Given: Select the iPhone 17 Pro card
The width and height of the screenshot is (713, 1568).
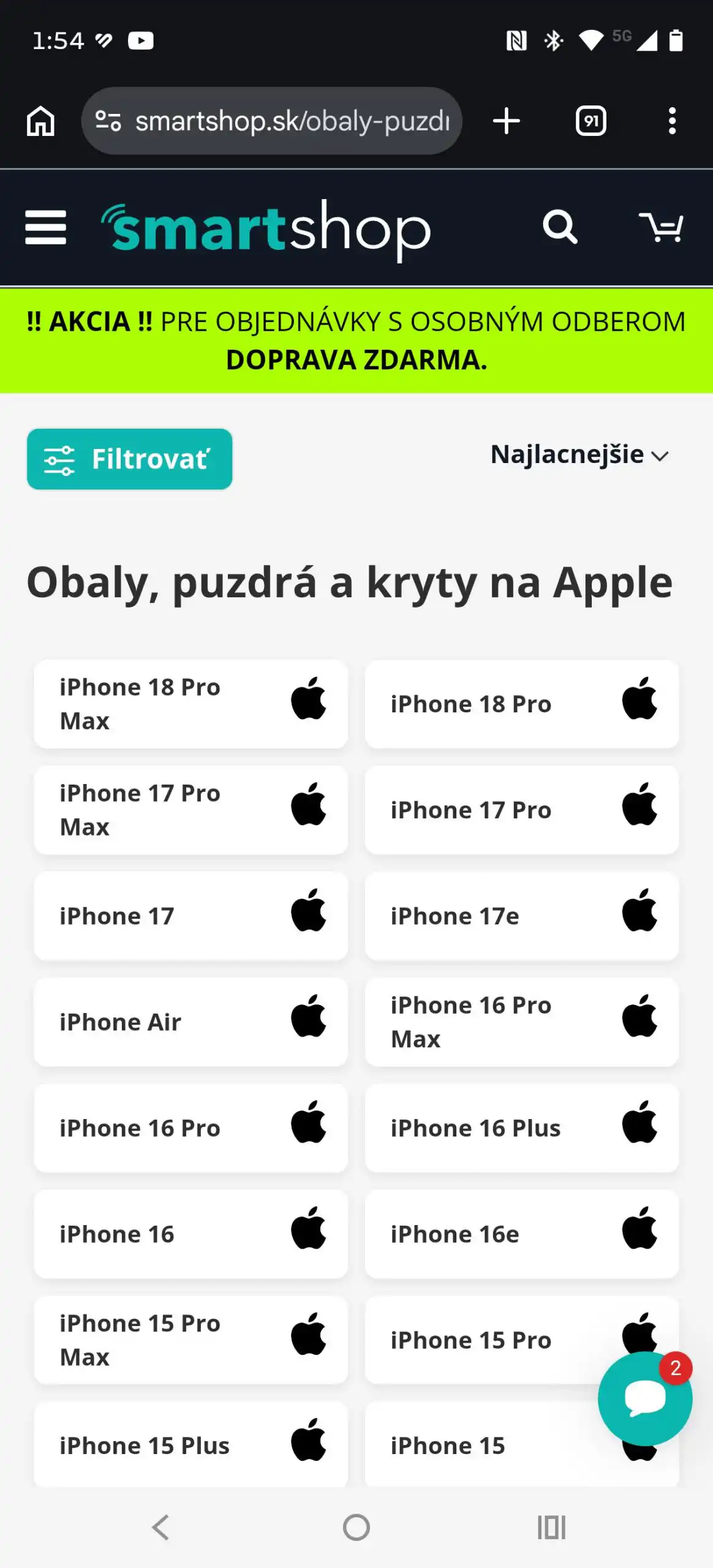Looking at the screenshot, I should click(x=522, y=810).
